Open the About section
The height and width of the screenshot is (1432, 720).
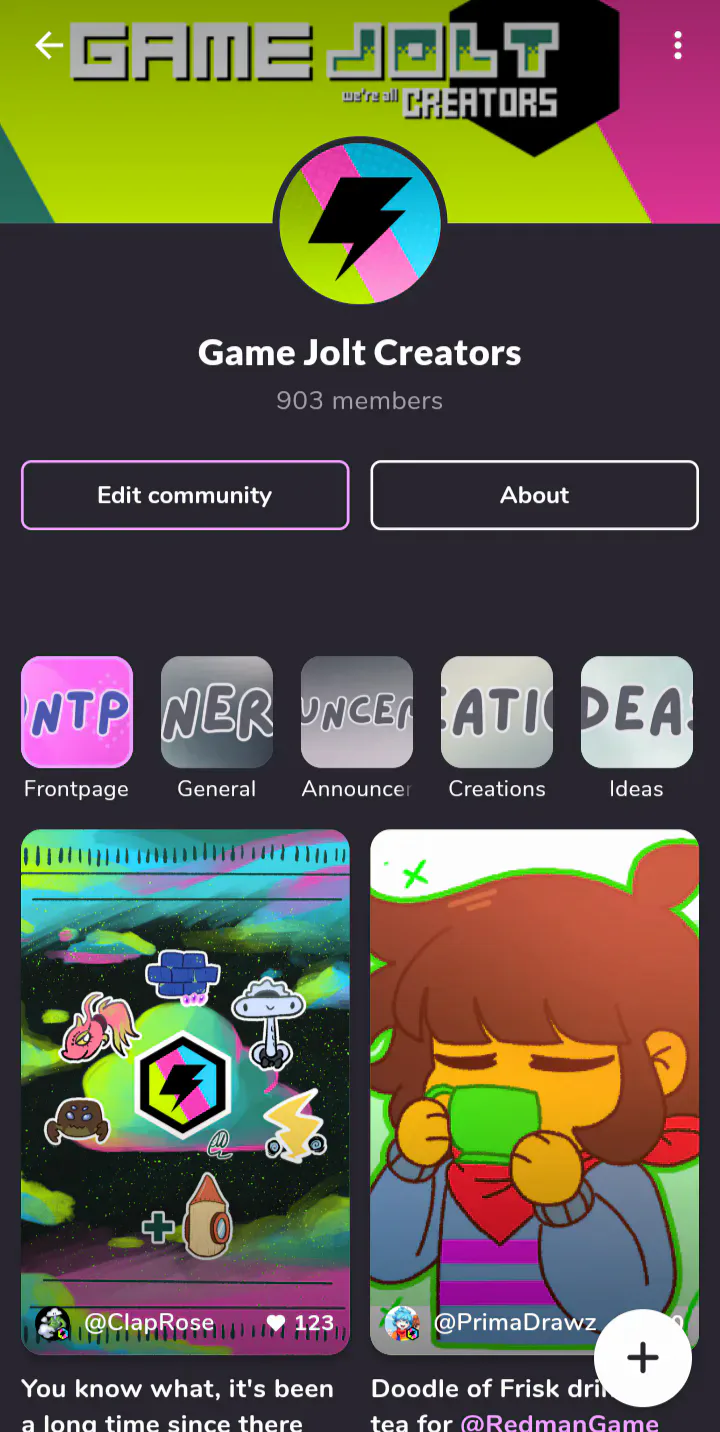(535, 495)
